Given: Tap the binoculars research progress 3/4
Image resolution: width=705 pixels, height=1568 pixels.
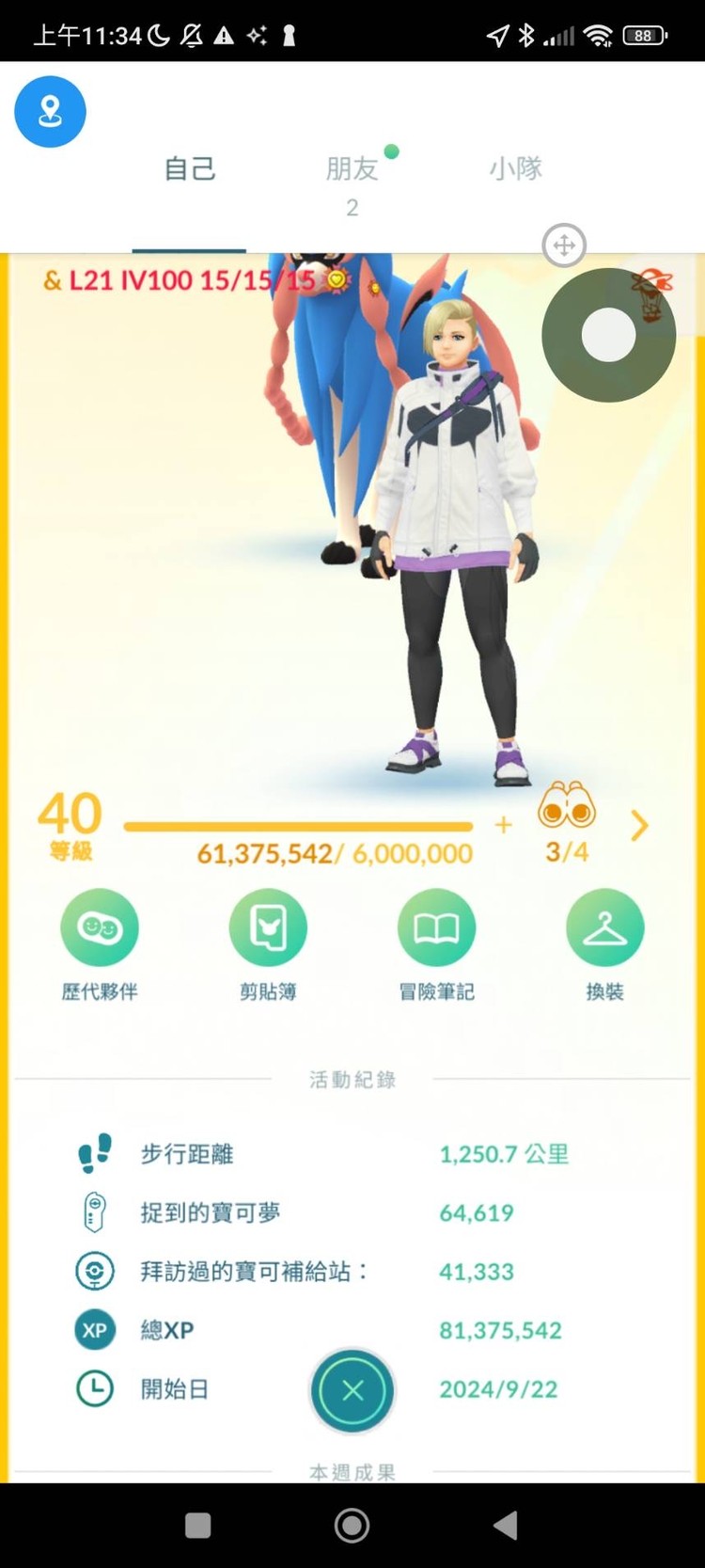Looking at the screenshot, I should click(x=567, y=820).
